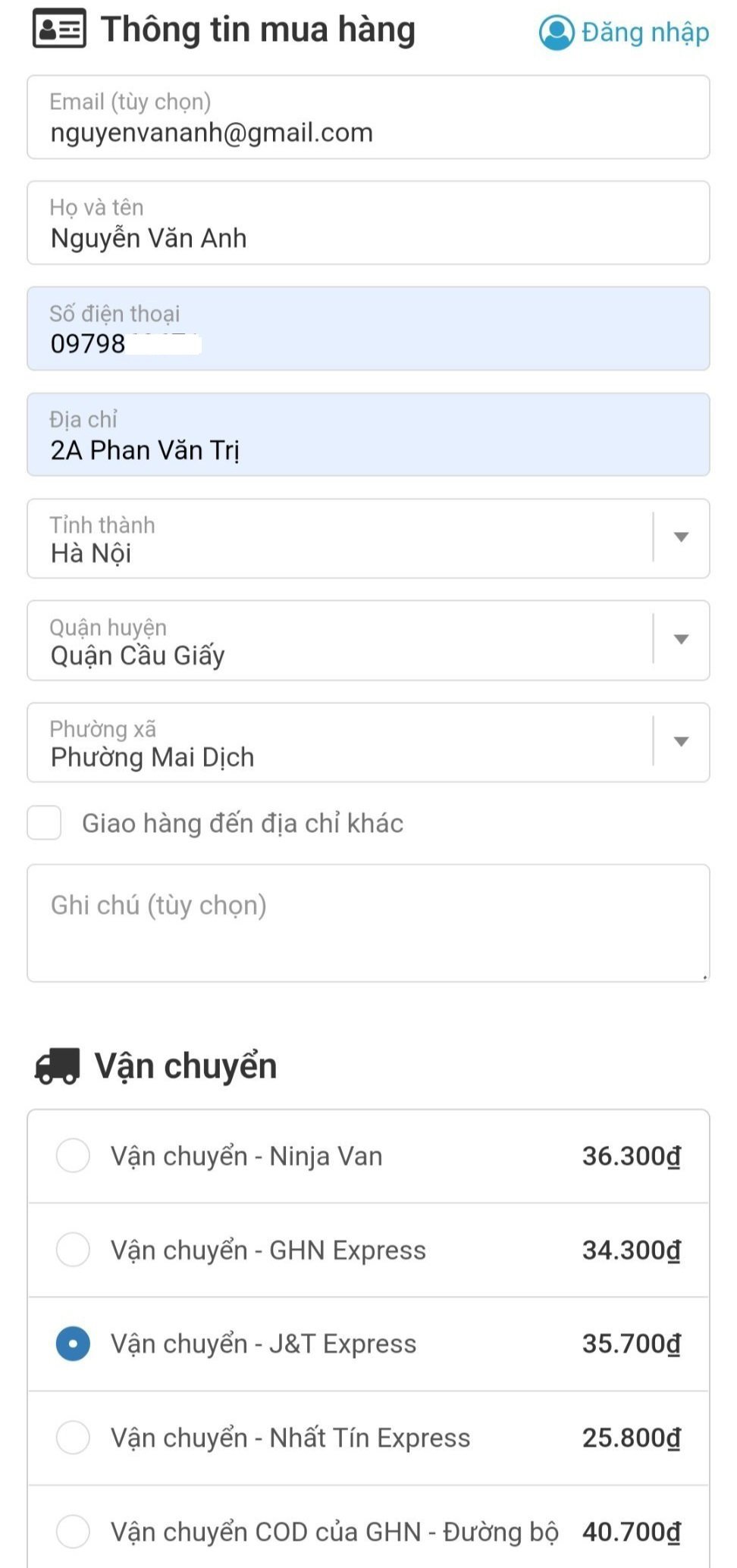Choose GHN Express shipping
737x1568 pixels.
pyautogui.click(x=74, y=1250)
